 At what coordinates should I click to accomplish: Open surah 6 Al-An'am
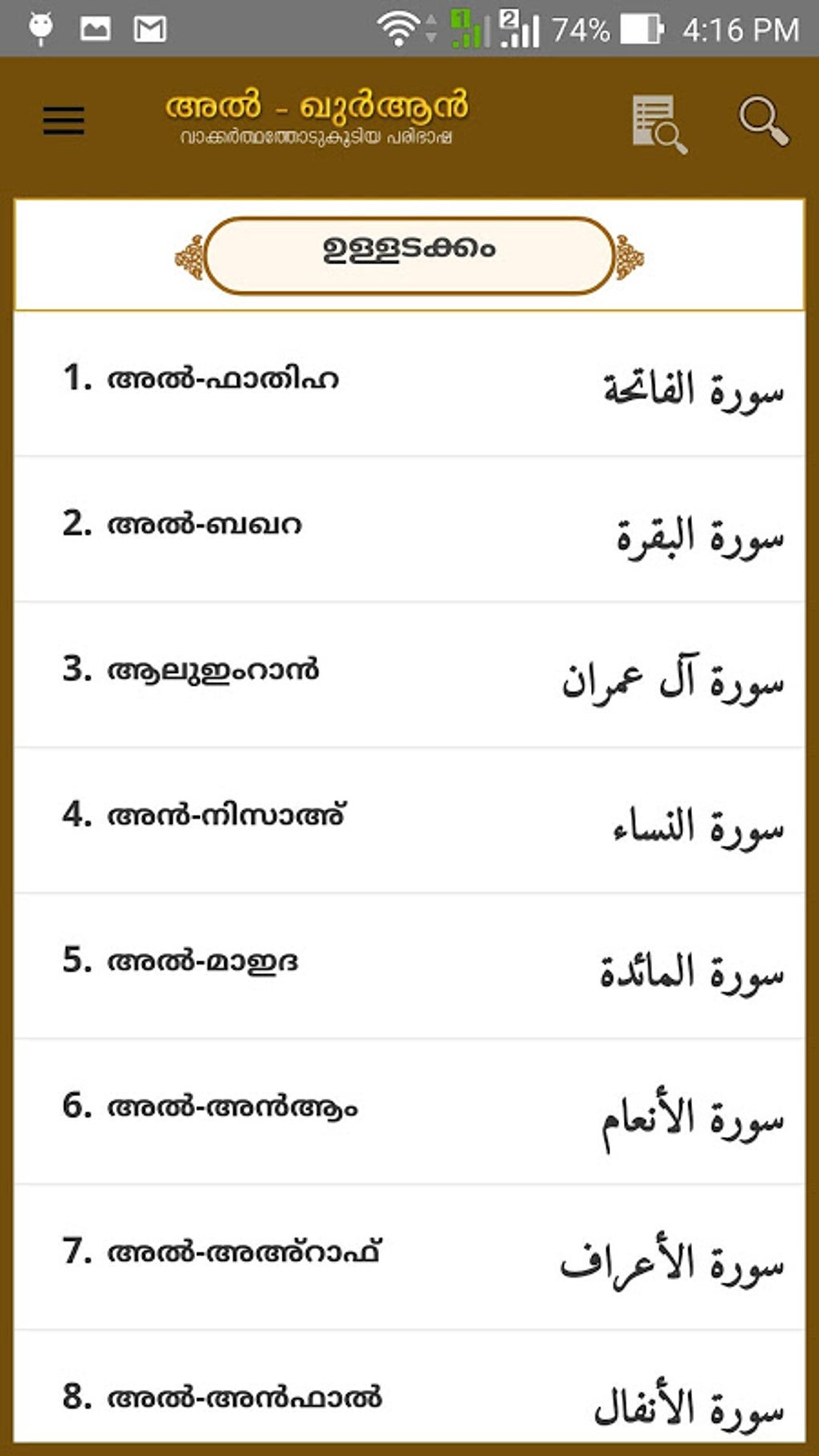click(409, 1111)
